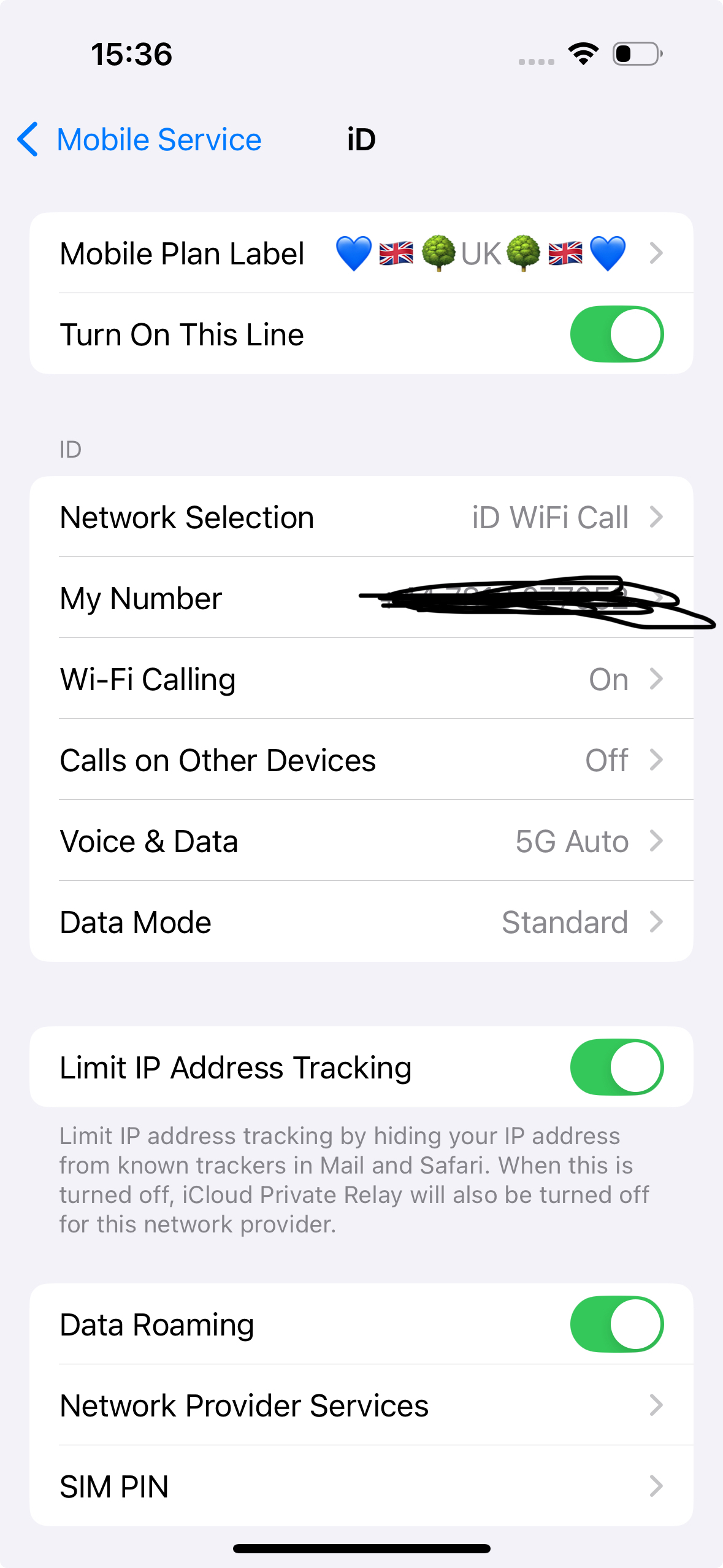Open SIM PIN settings
This screenshot has height=1568, width=723.
[x=361, y=1486]
